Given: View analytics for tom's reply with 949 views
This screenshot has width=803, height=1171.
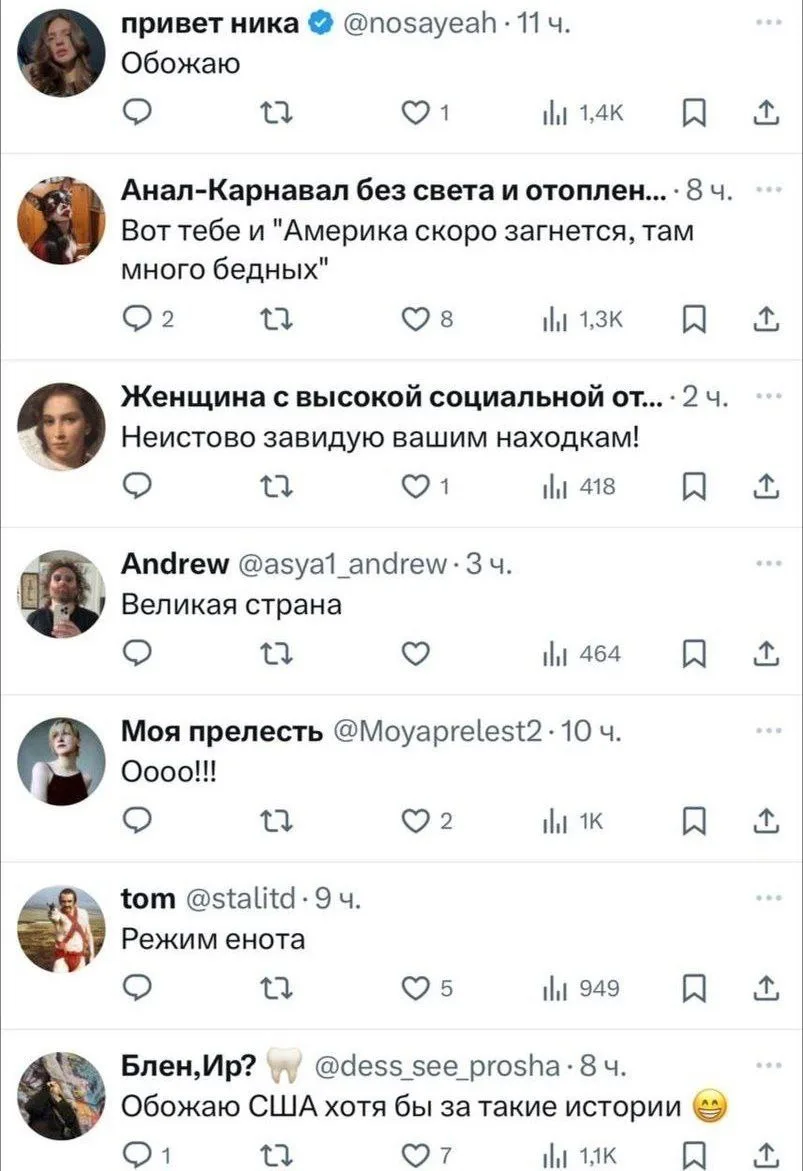Looking at the screenshot, I should (581, 988).
